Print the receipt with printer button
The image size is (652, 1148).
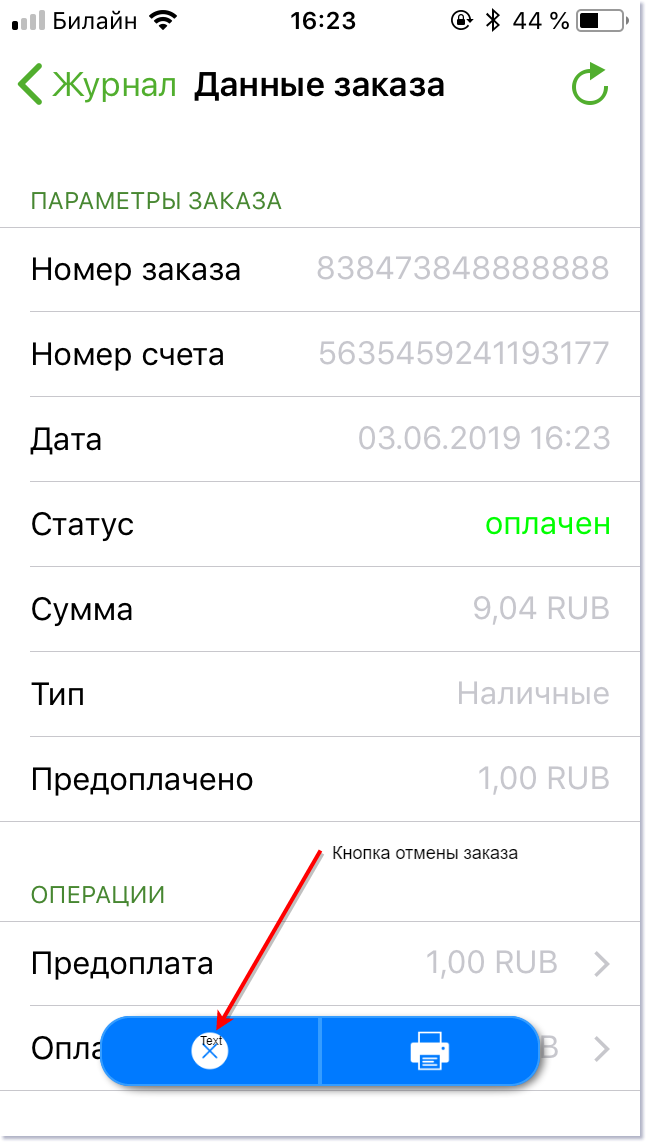[x=430, y=1051]
